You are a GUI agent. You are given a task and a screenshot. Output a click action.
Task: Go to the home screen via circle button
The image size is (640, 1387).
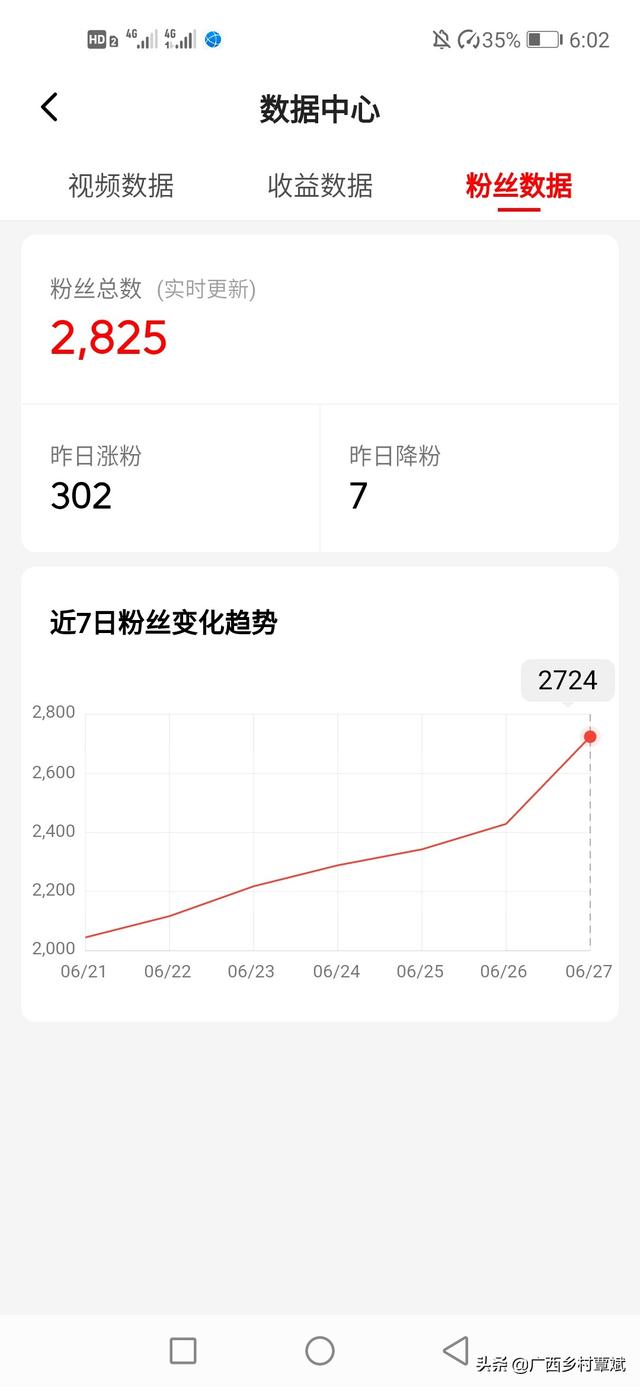click(x=320, y=1351)
